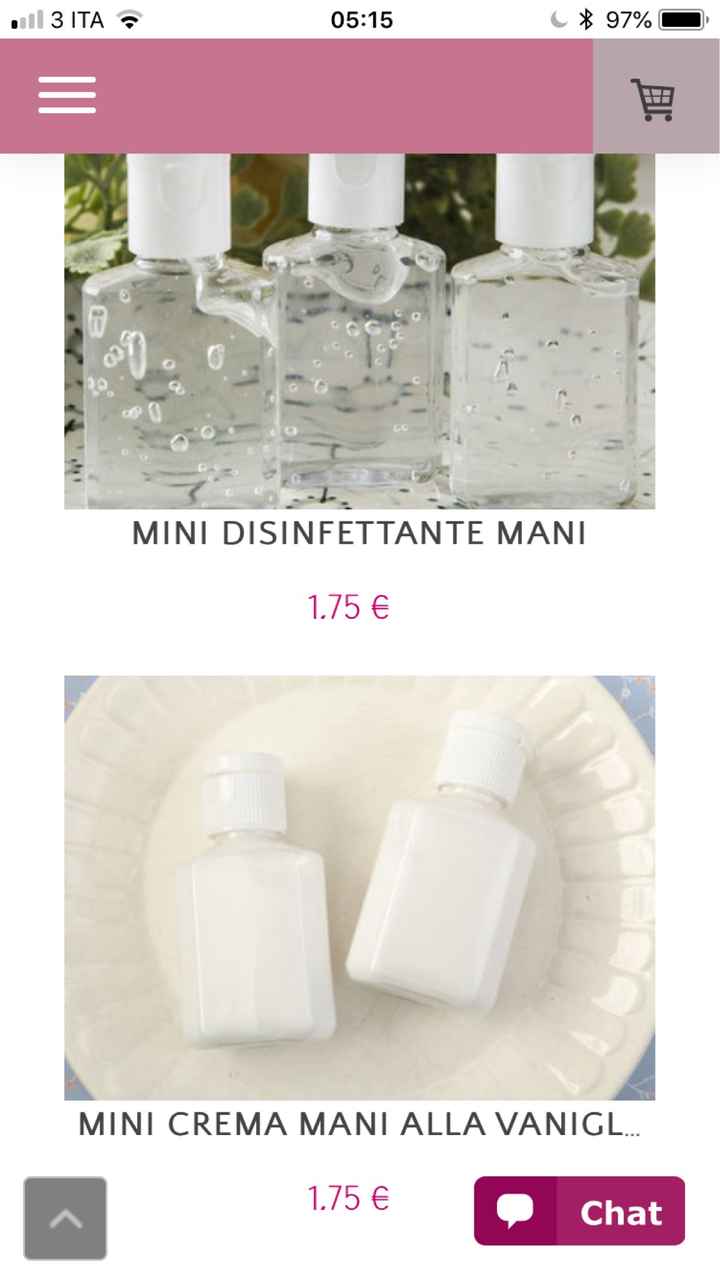View the Mini Crema Mani product photo

359,887
